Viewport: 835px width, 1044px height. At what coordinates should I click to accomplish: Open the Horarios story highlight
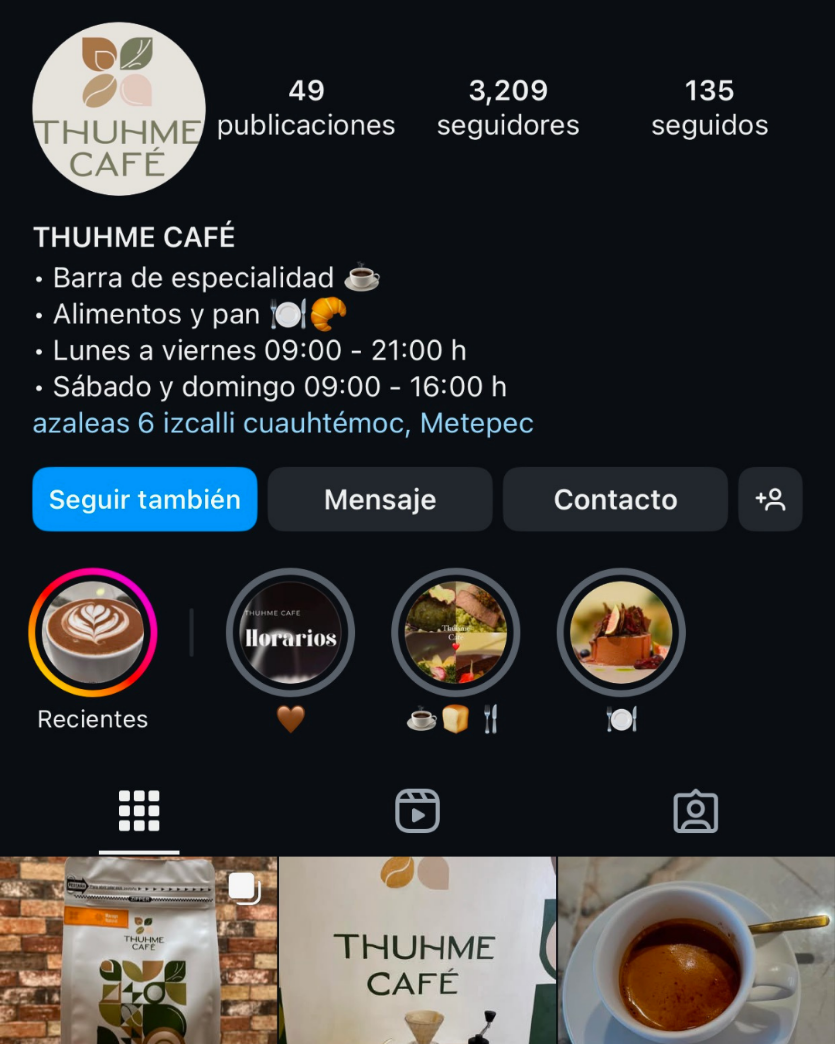(290, 633)
